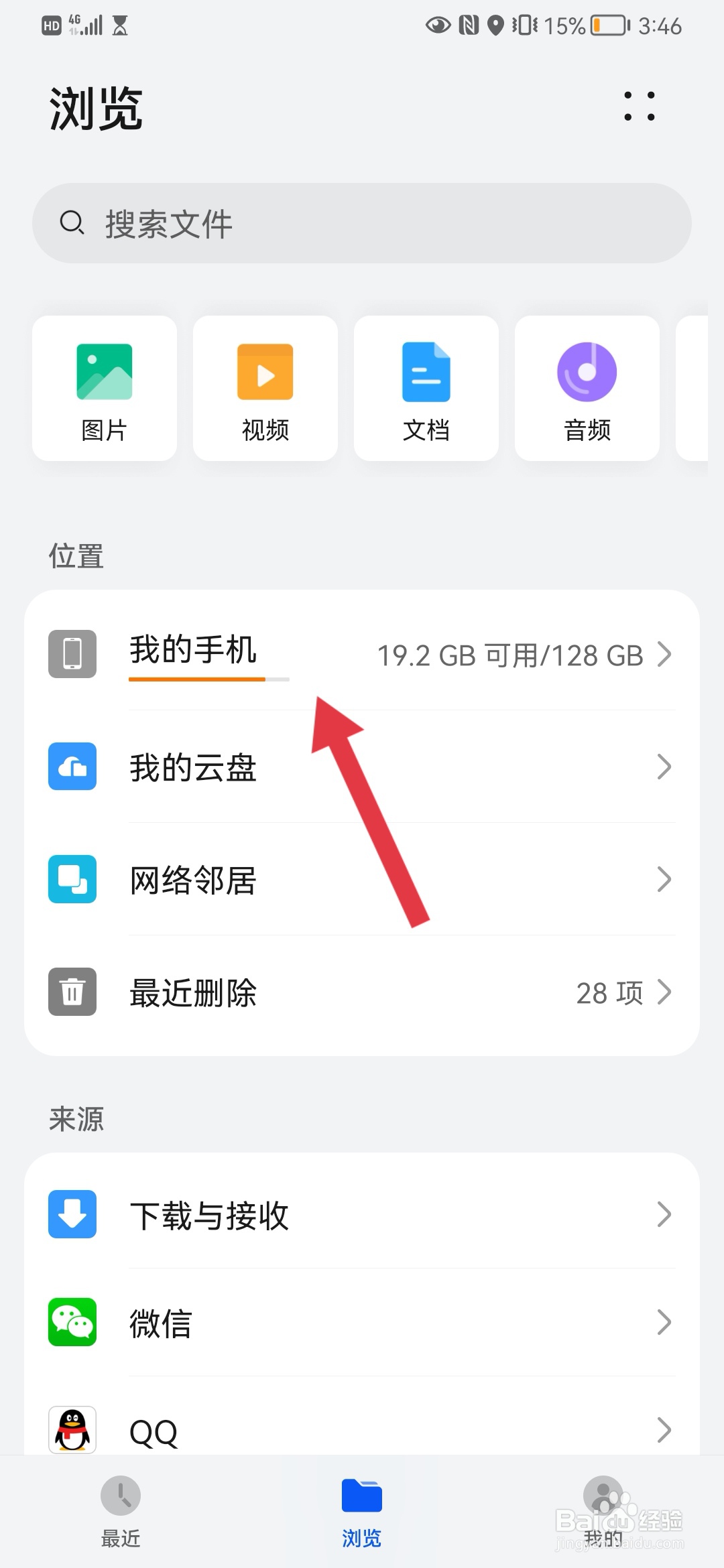
Task: Tap the 微信 text entry
Action: tap(160, 1321)
